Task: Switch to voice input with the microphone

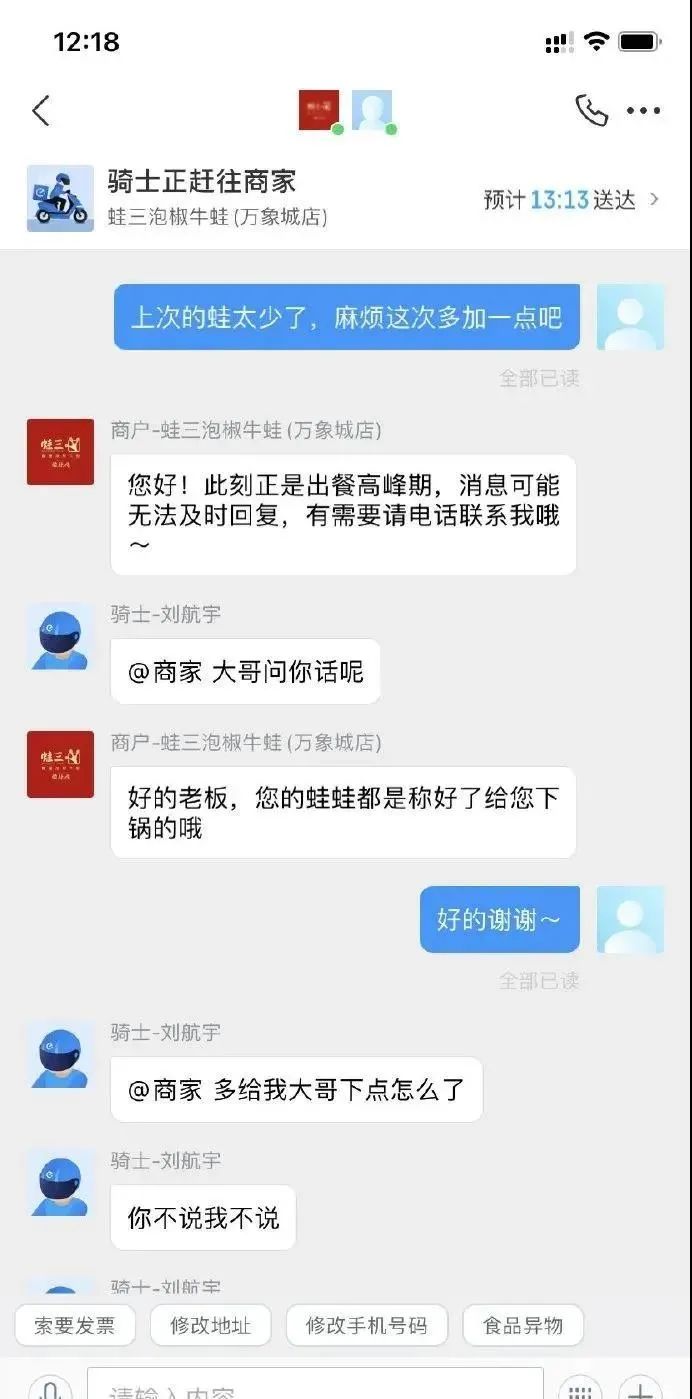Action: 50,1388
